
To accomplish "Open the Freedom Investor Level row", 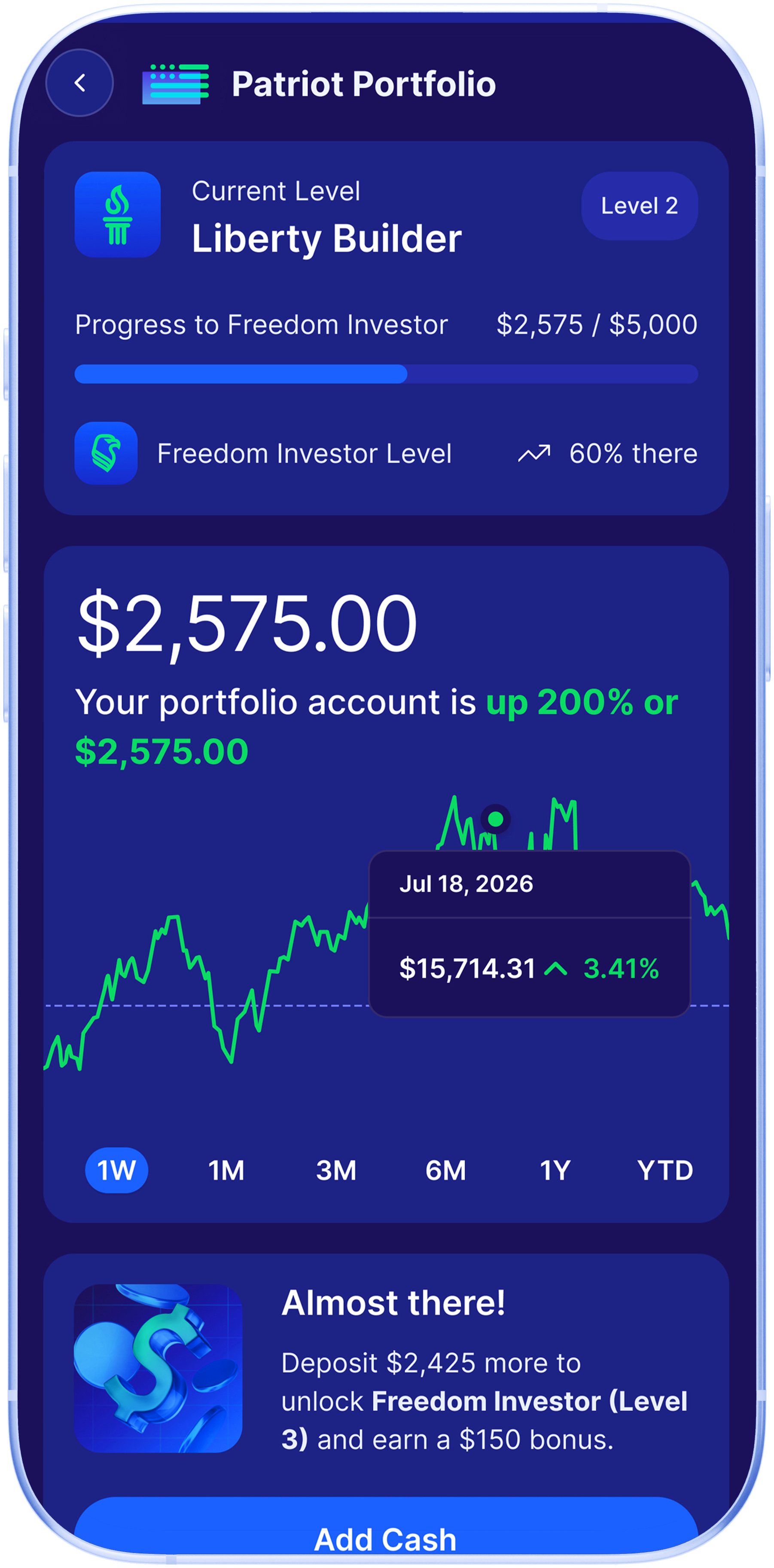I will 386,453.
